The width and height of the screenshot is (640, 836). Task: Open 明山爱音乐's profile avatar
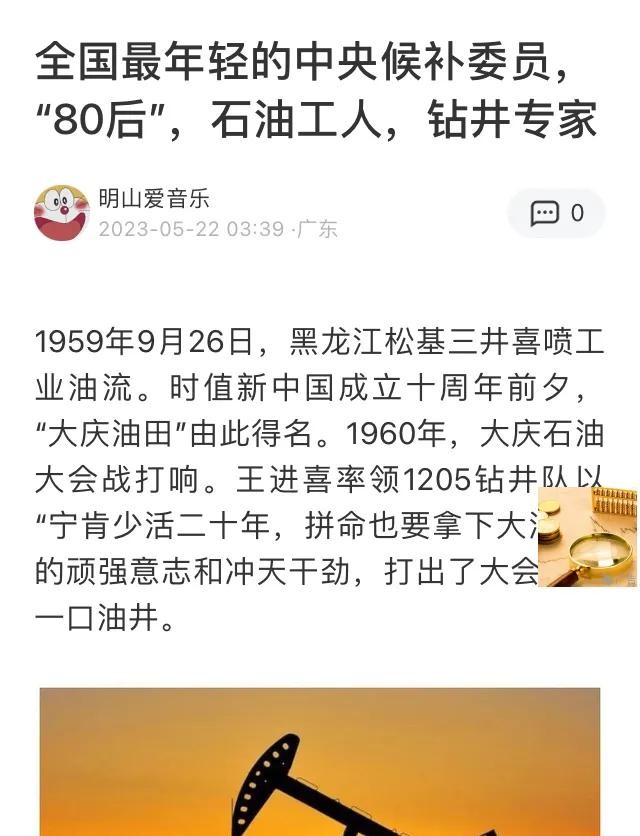(62, 212)
